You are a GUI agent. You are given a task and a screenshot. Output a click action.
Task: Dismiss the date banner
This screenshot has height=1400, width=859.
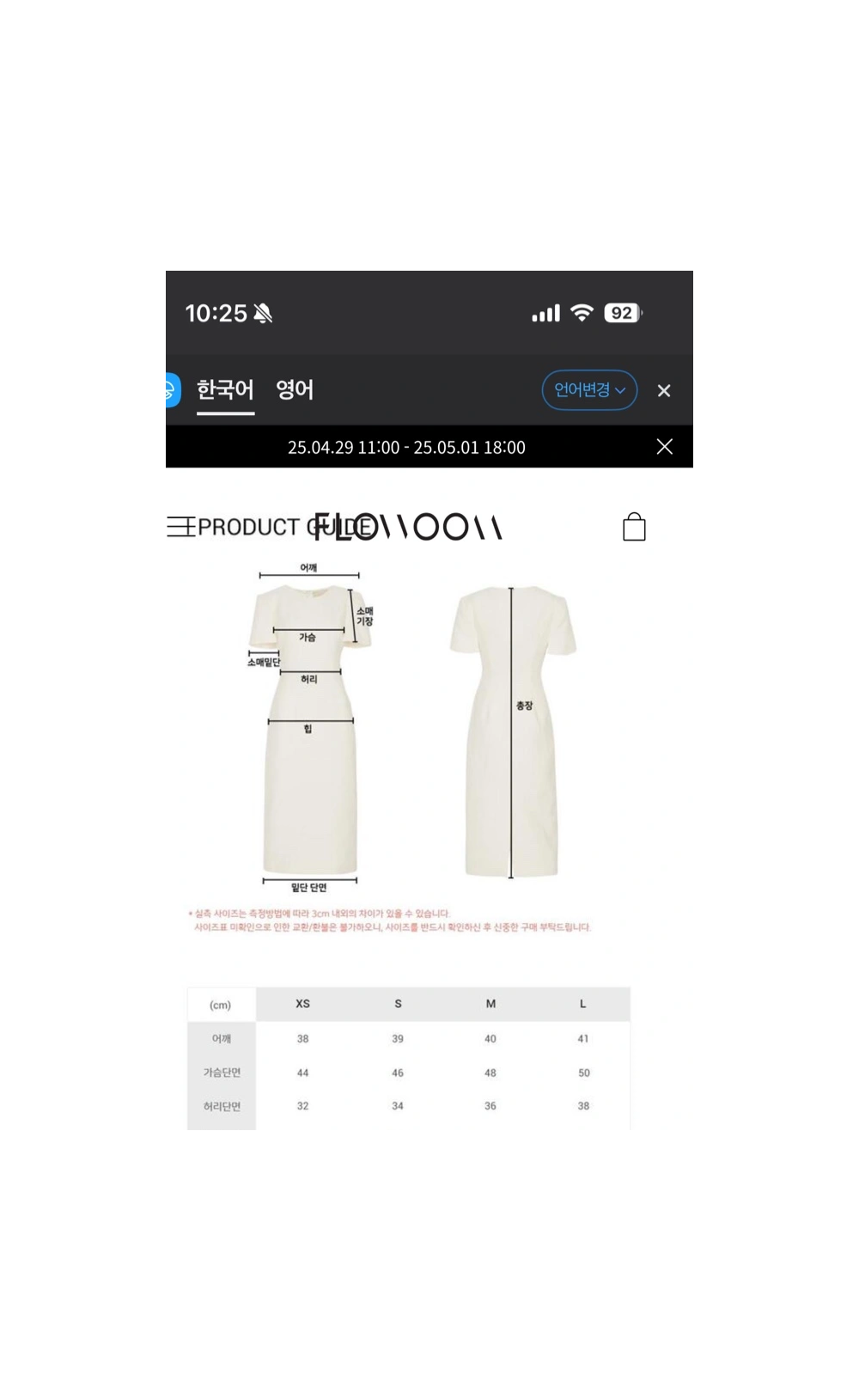coord(664,447)
